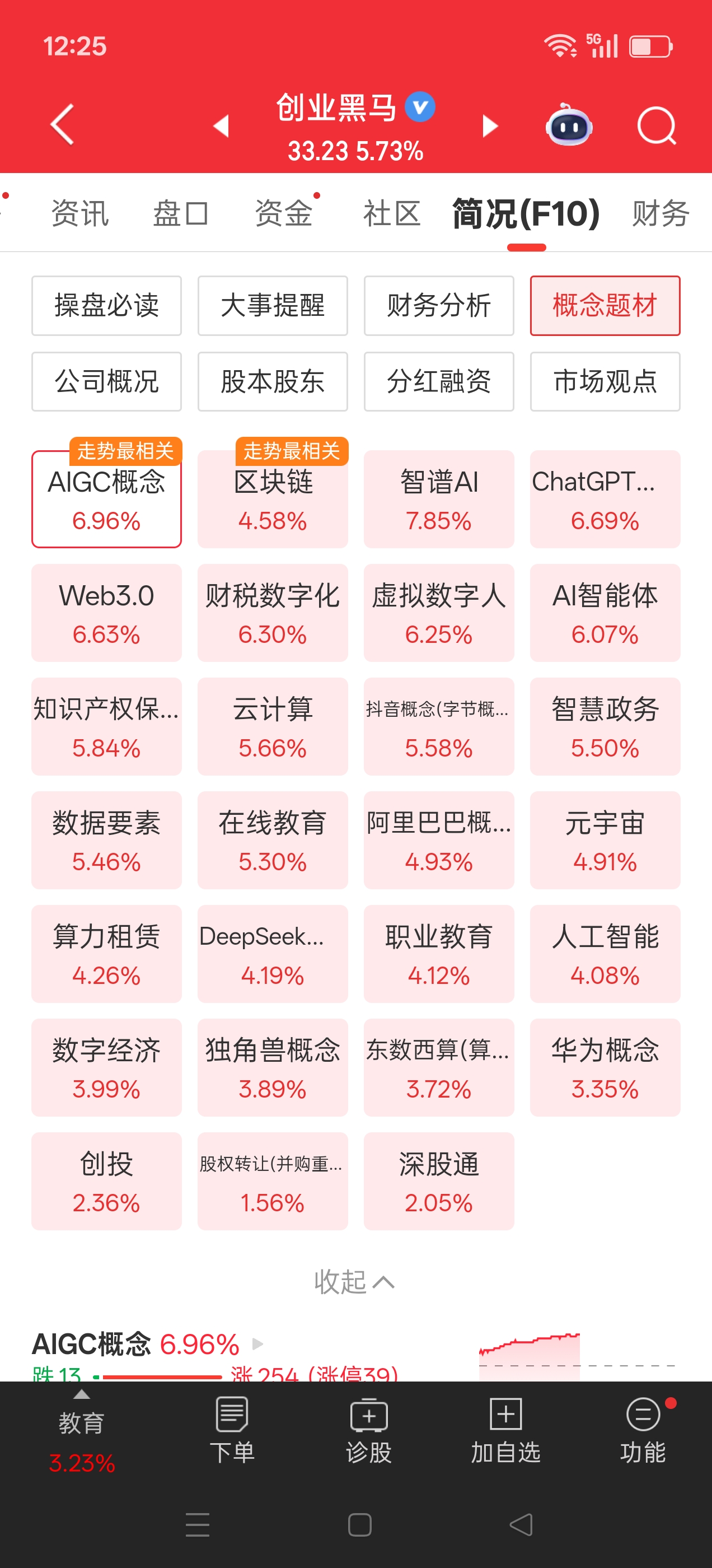Select the 财务分析 section
Viewport: 712px width, 1568px height.
(x=439, y=306)
